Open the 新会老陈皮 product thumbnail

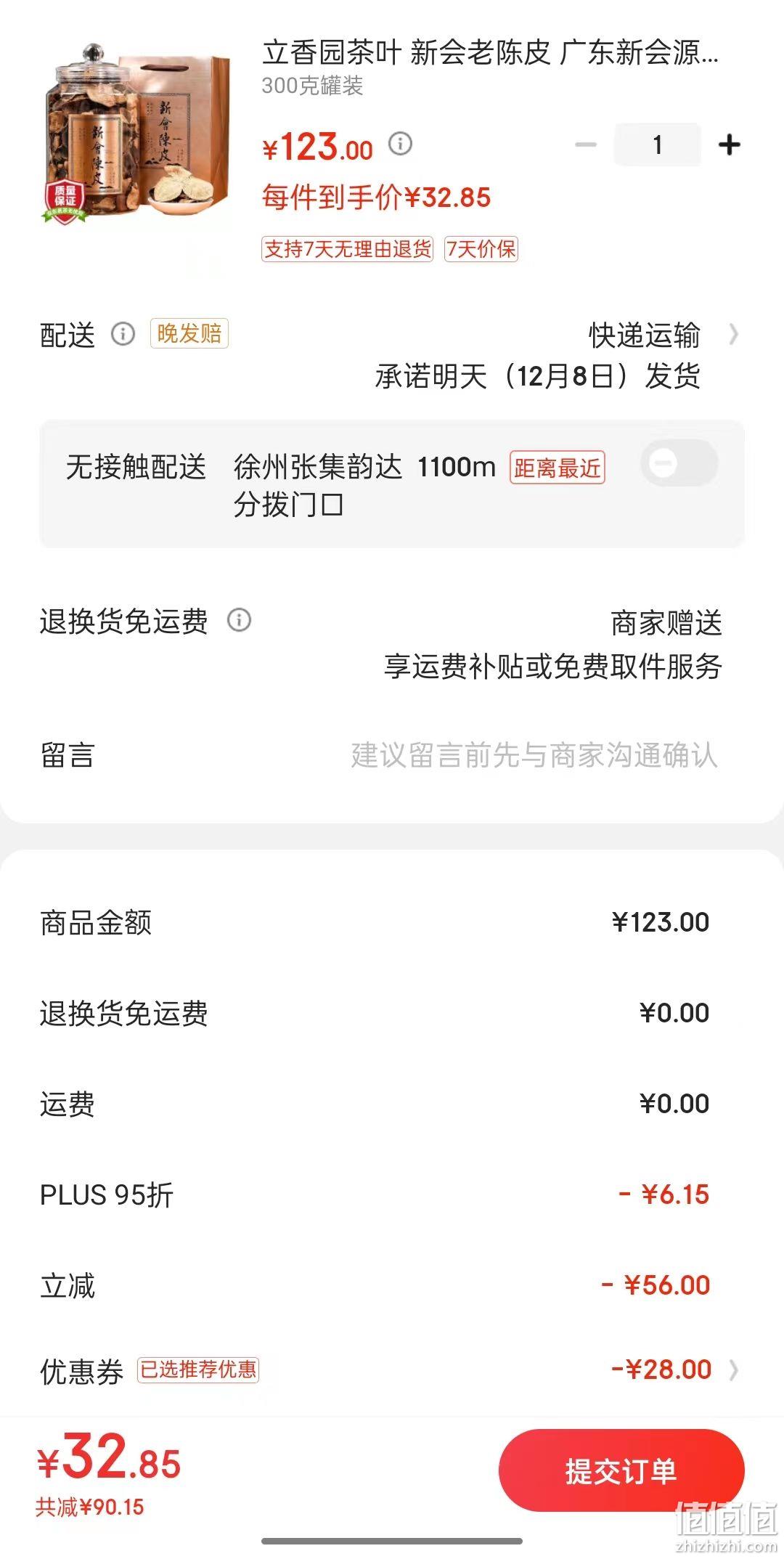136,134
